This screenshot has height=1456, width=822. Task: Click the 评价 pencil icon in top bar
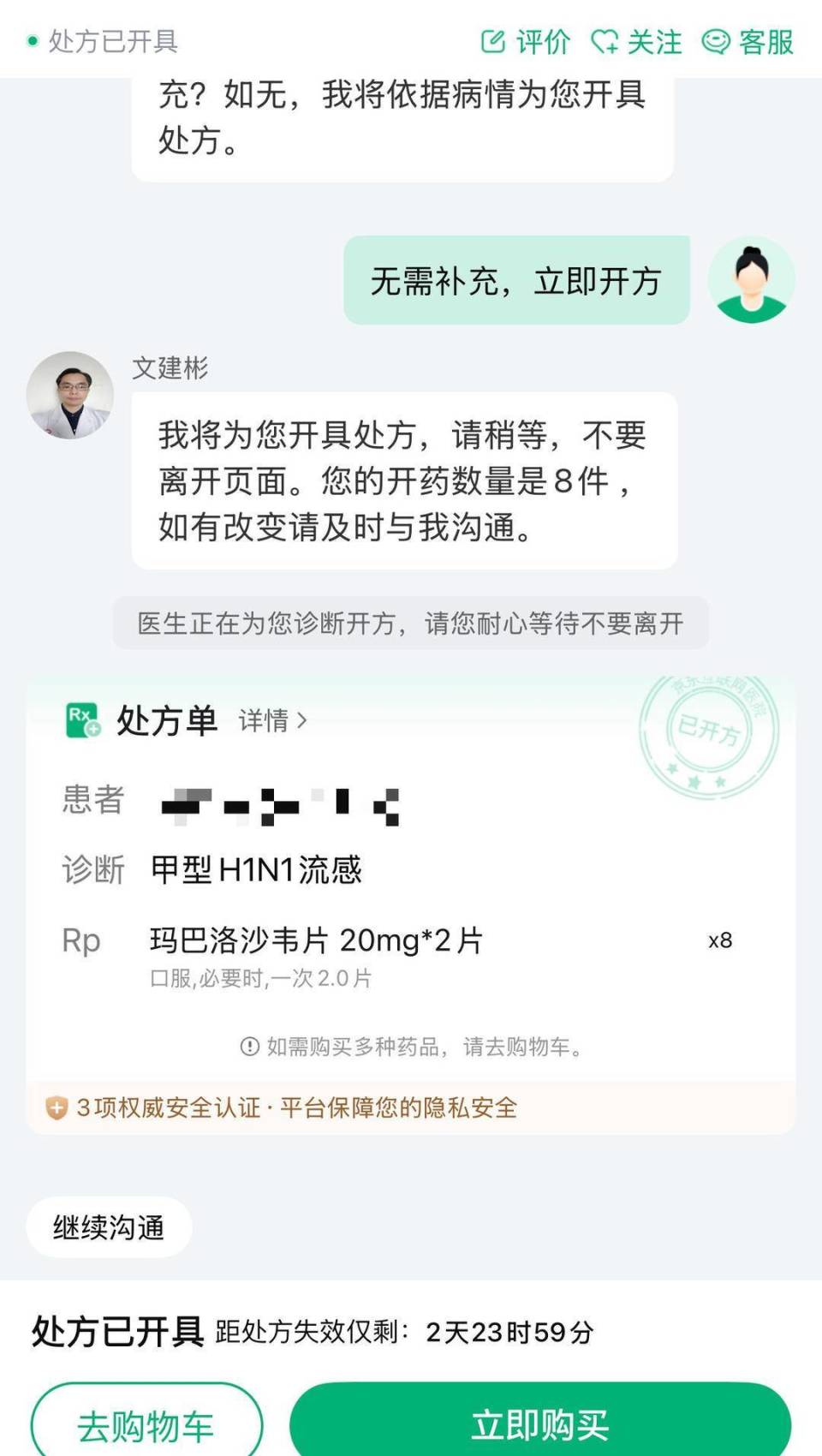(x=492, y=41)
